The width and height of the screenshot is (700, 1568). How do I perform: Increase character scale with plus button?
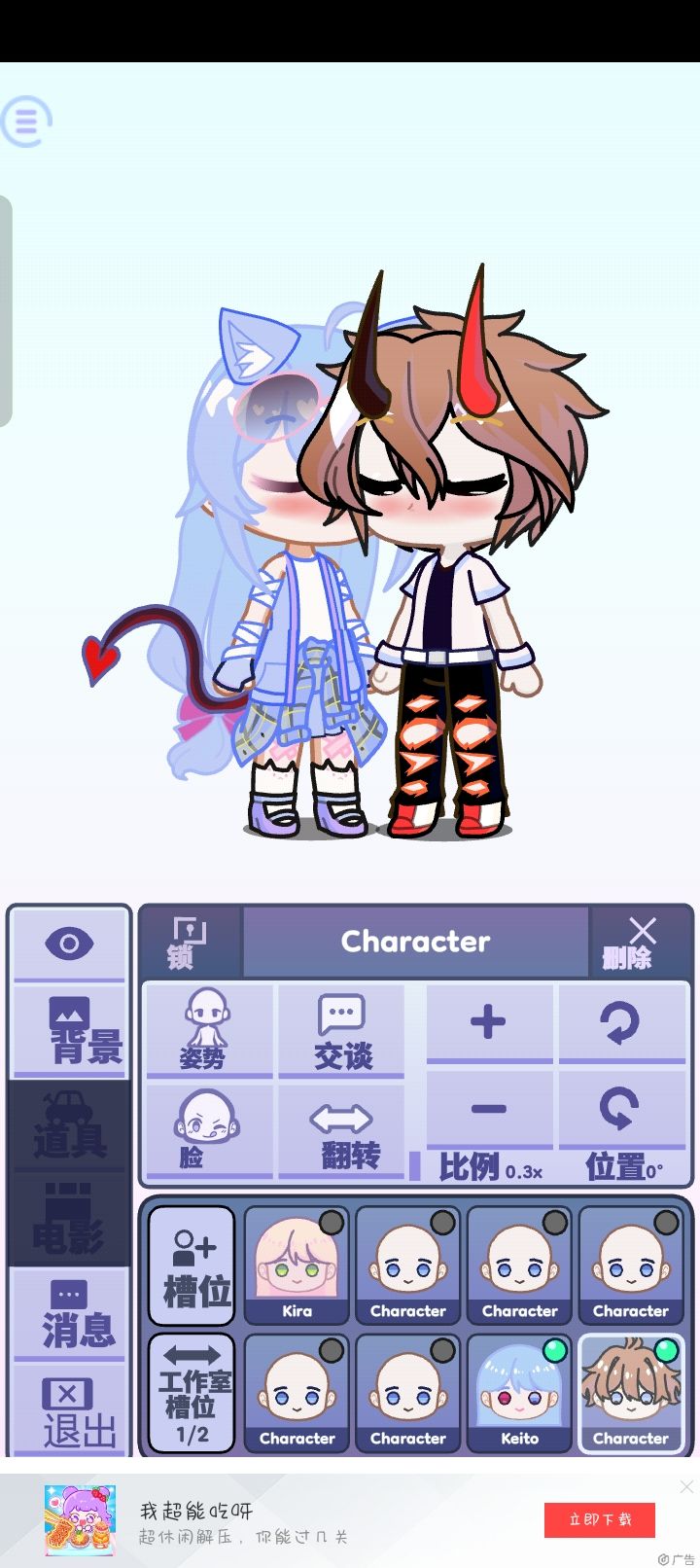click(x=489, y=1023)
